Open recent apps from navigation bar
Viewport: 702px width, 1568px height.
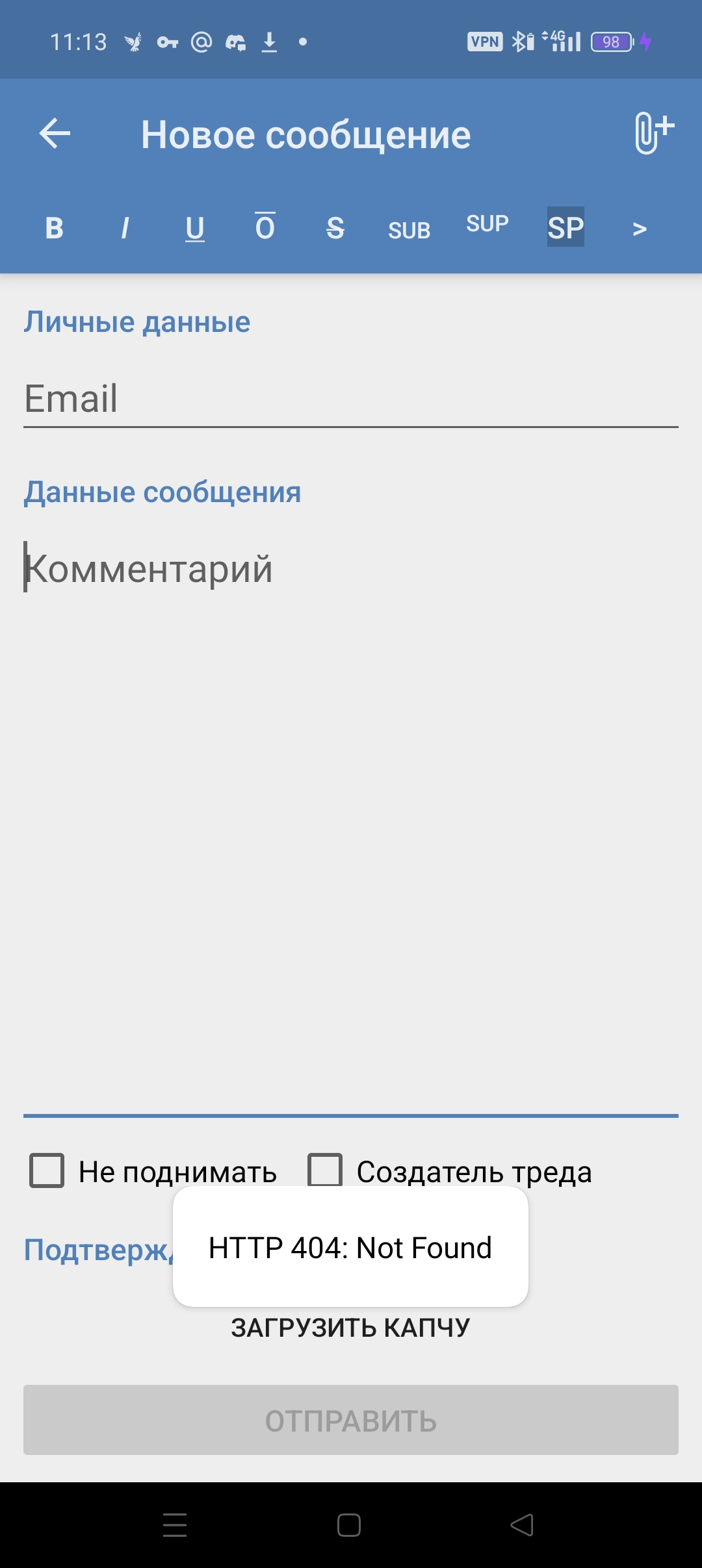click(175, 1524)
